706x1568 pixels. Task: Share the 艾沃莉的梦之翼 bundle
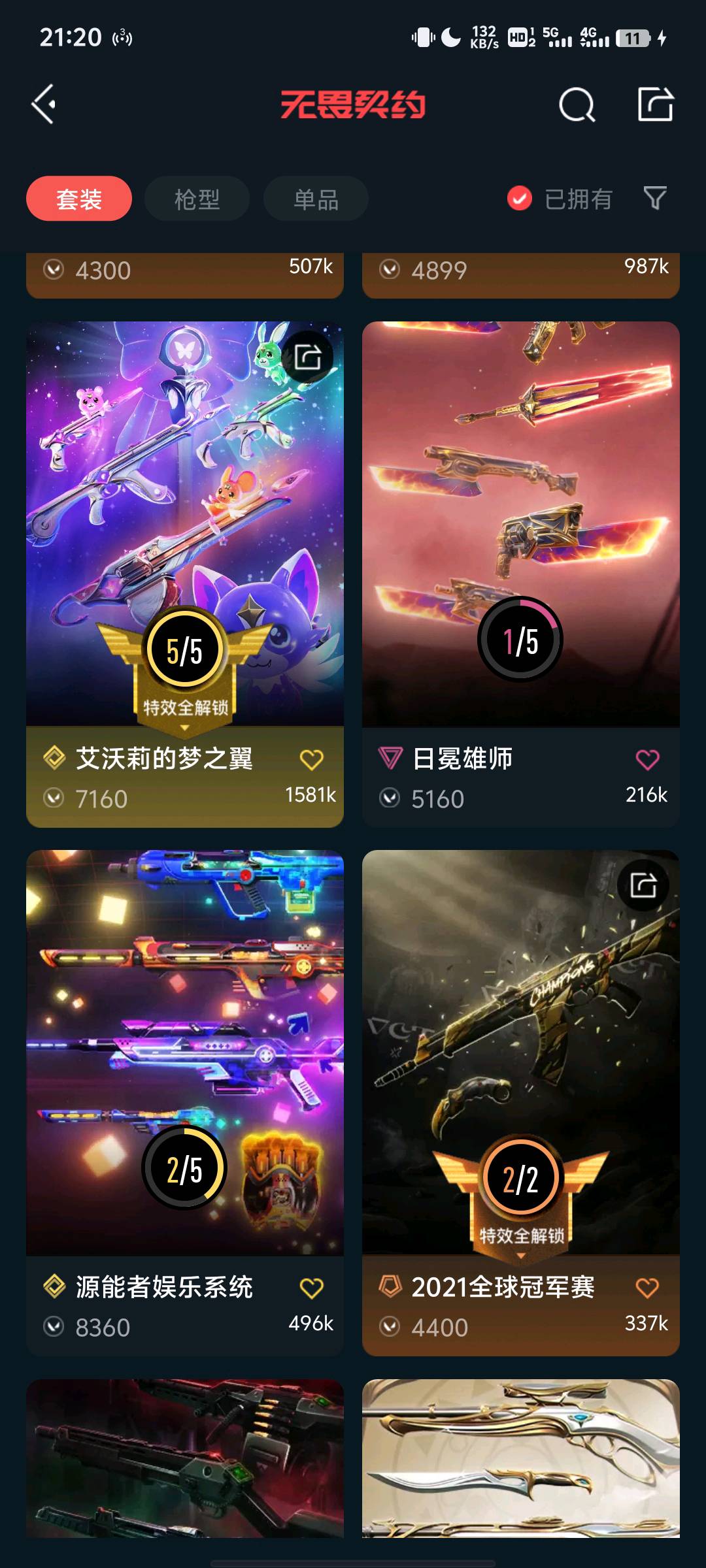[x=308, y=357]
